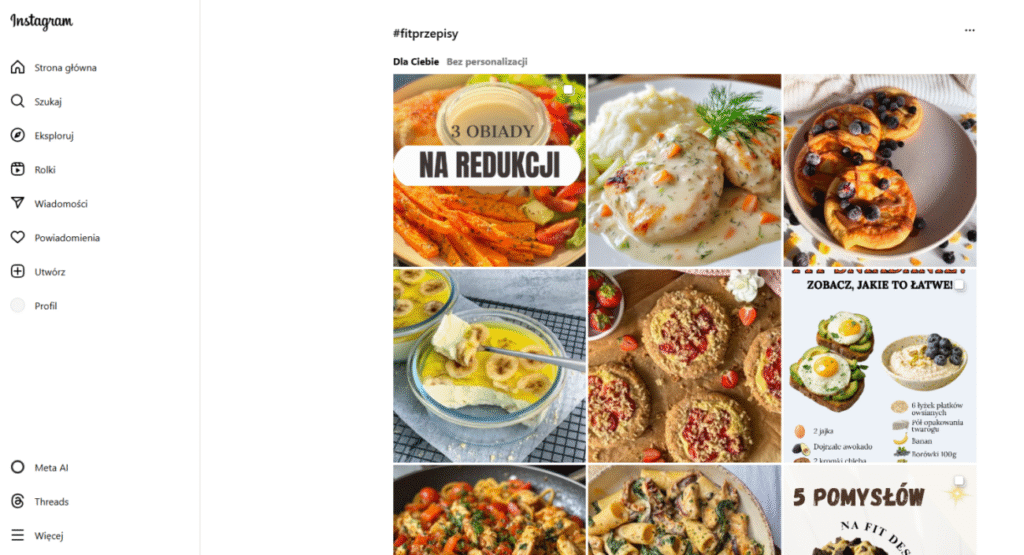Screen dimensions: 1024x555
Task: Open Rolki reels section
Action: [45, 170]
